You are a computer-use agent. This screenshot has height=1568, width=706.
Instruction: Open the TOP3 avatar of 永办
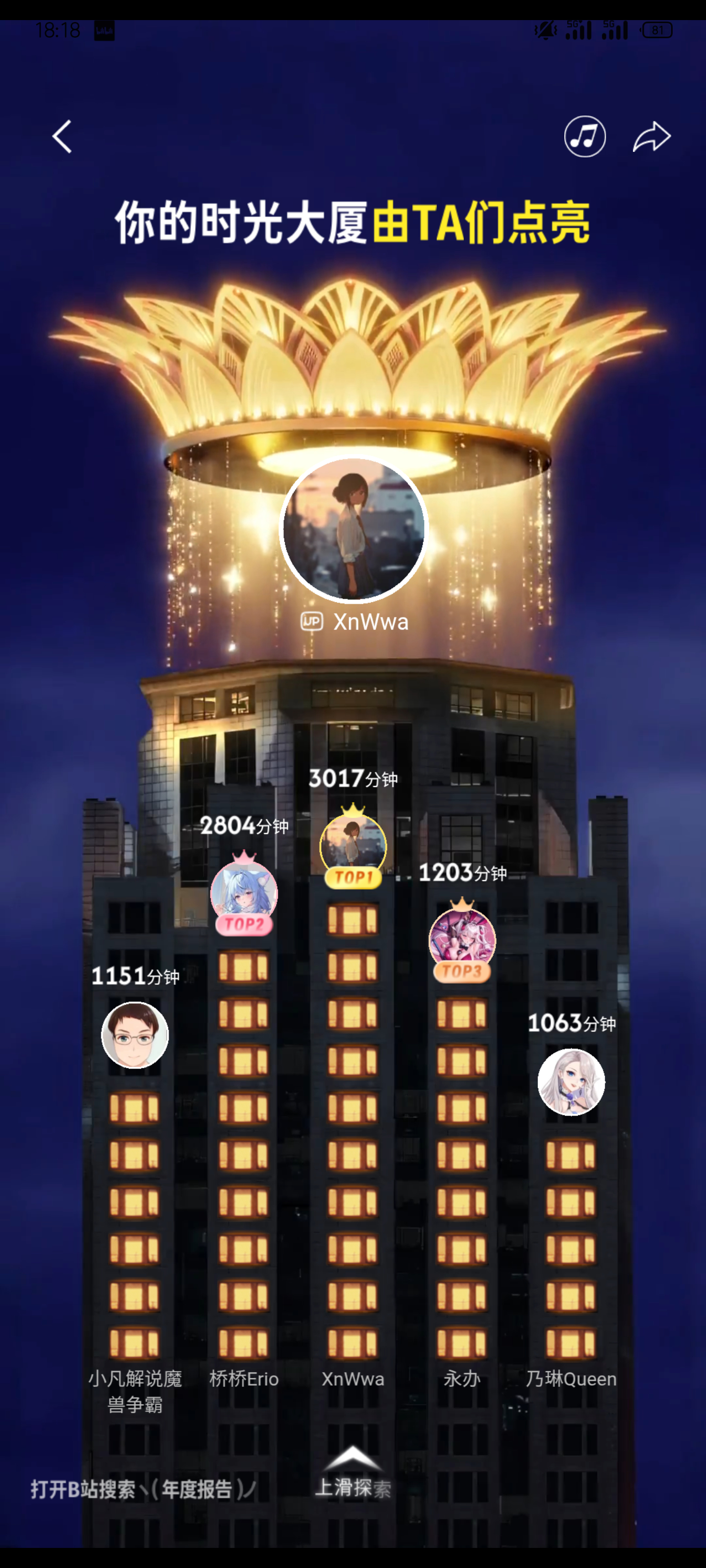pyautogui.click(x=462, y=940)
